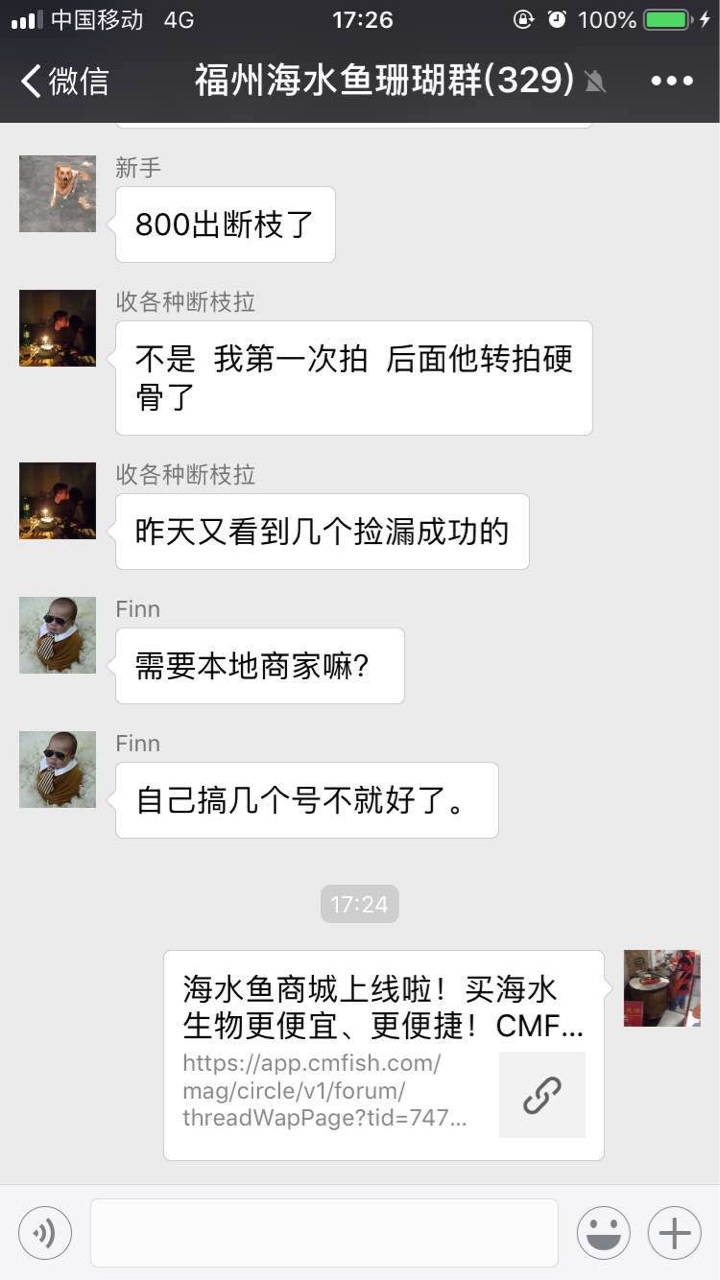Tap my own avatar beside the link
The height and width of the screenshot is (1280, 720).
coord(662,988)
